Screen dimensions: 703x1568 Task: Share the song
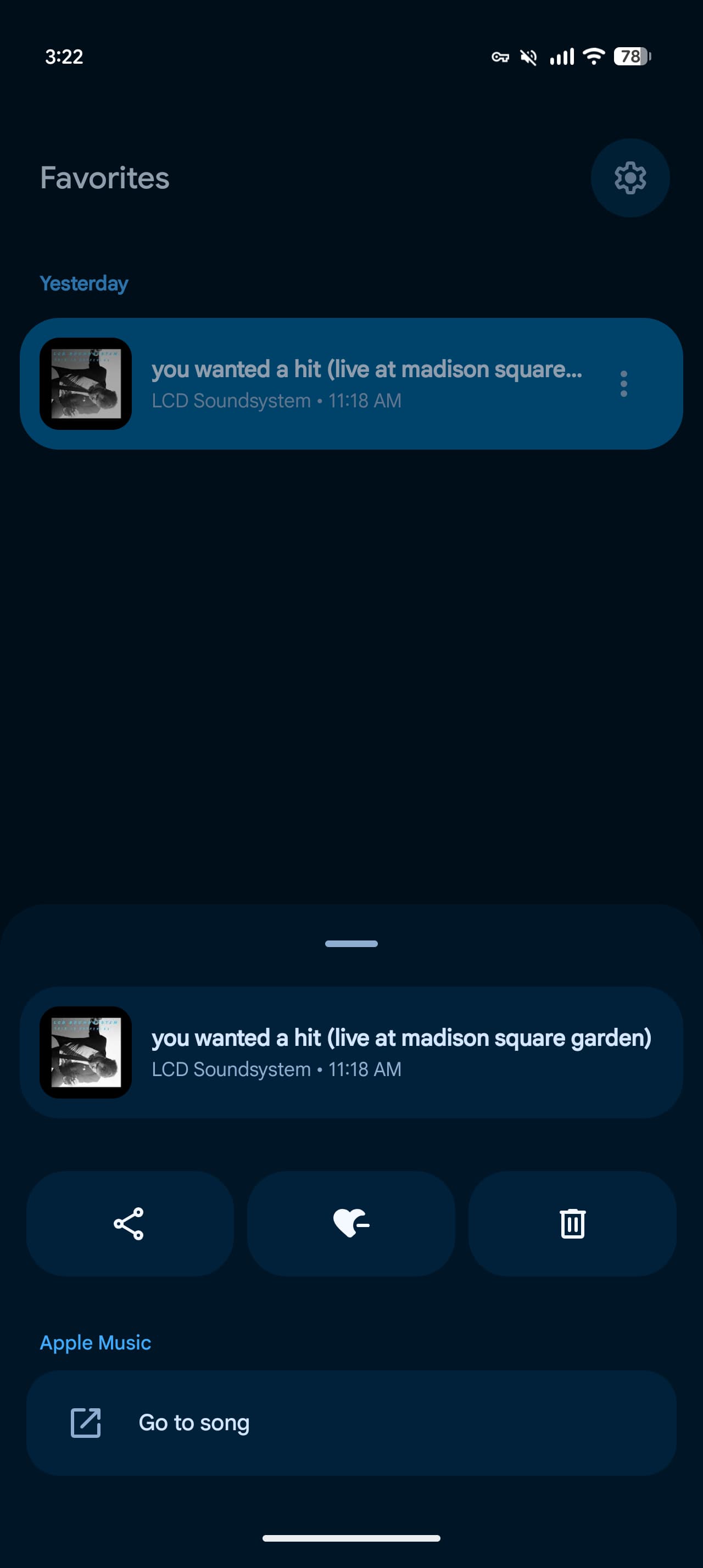(x=130, y=1223)
